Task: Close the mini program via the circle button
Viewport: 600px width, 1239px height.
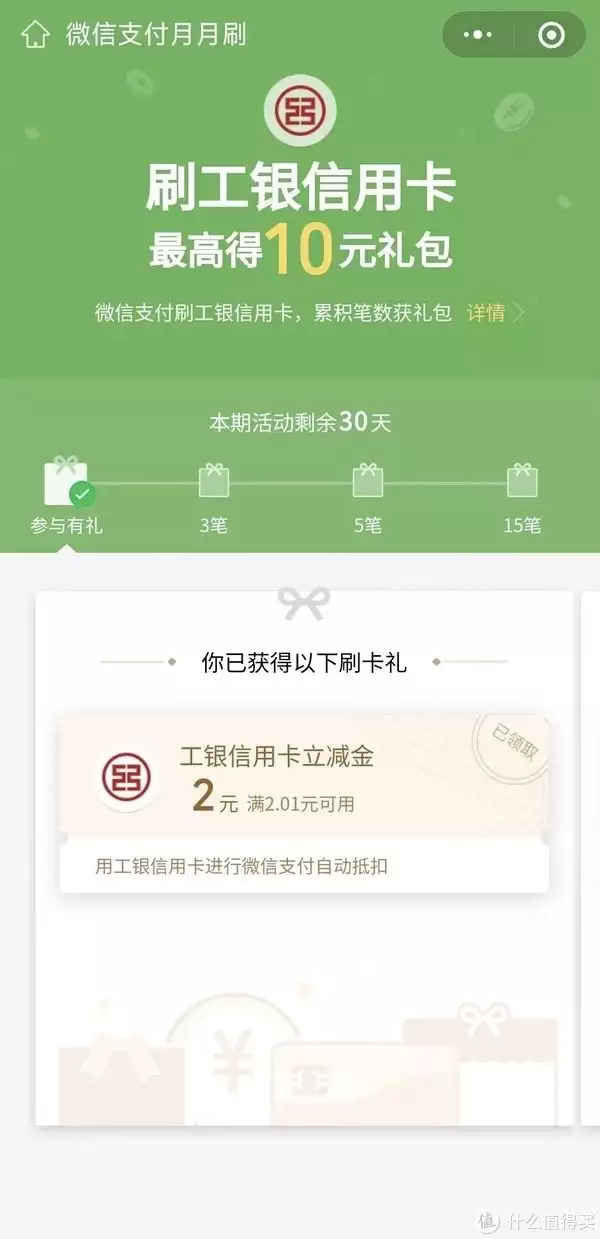Action: [x=550, y=36]
